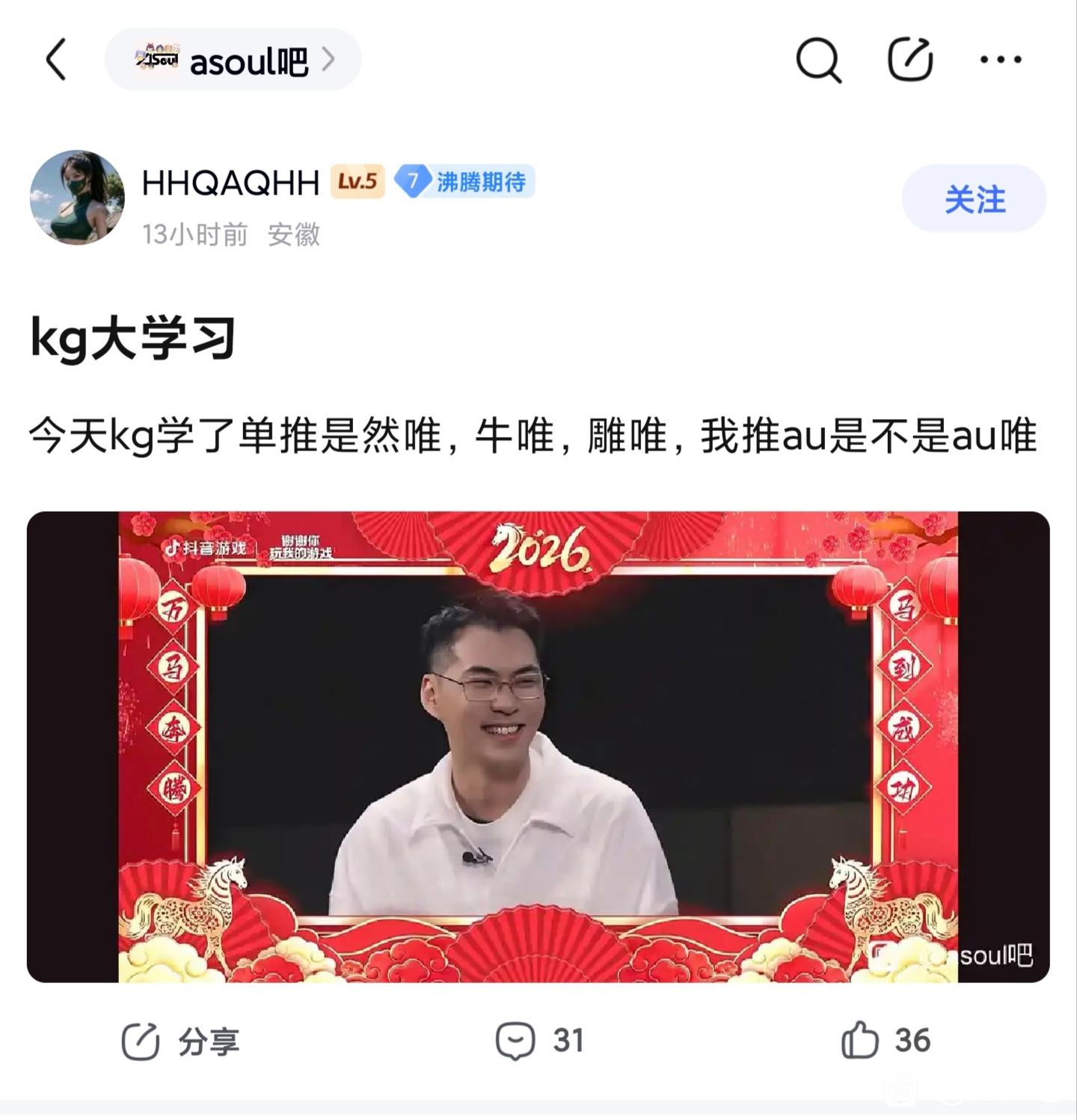Tap the edit-post icon in header
1077x1120 pixels.
click(x=909, y=59)
